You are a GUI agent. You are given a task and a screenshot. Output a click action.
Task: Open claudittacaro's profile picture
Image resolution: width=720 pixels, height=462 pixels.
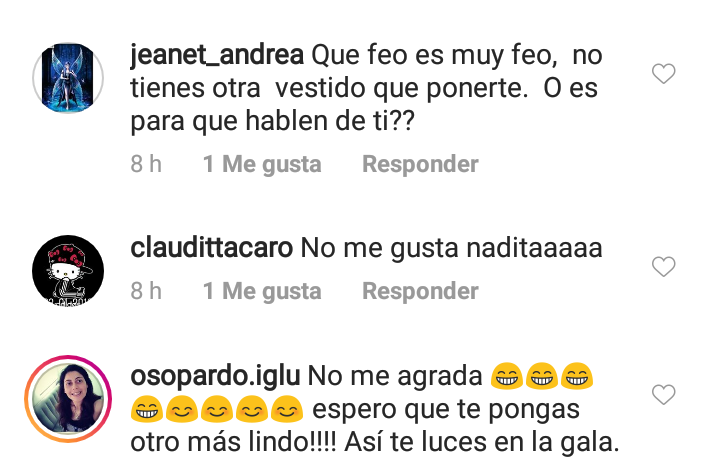tap(69, 271)
